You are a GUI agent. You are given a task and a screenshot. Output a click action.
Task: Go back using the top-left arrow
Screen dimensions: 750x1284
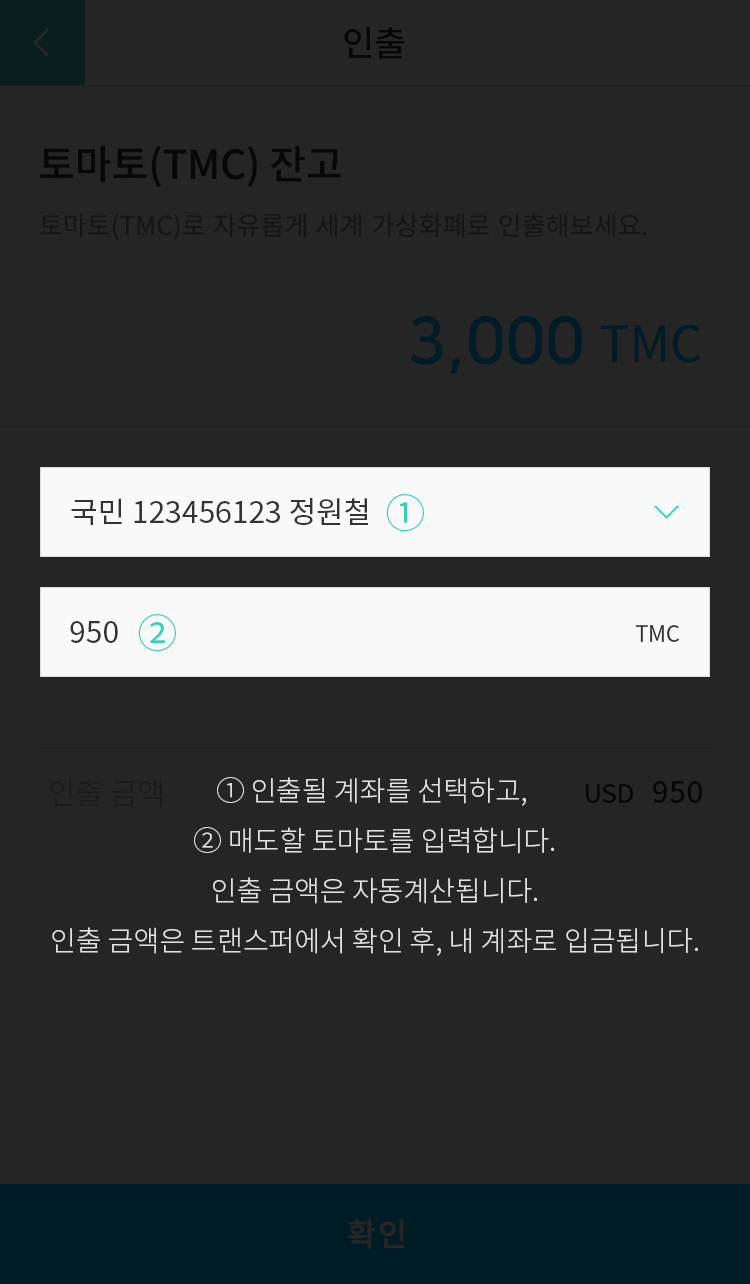[x=41, y=43]
